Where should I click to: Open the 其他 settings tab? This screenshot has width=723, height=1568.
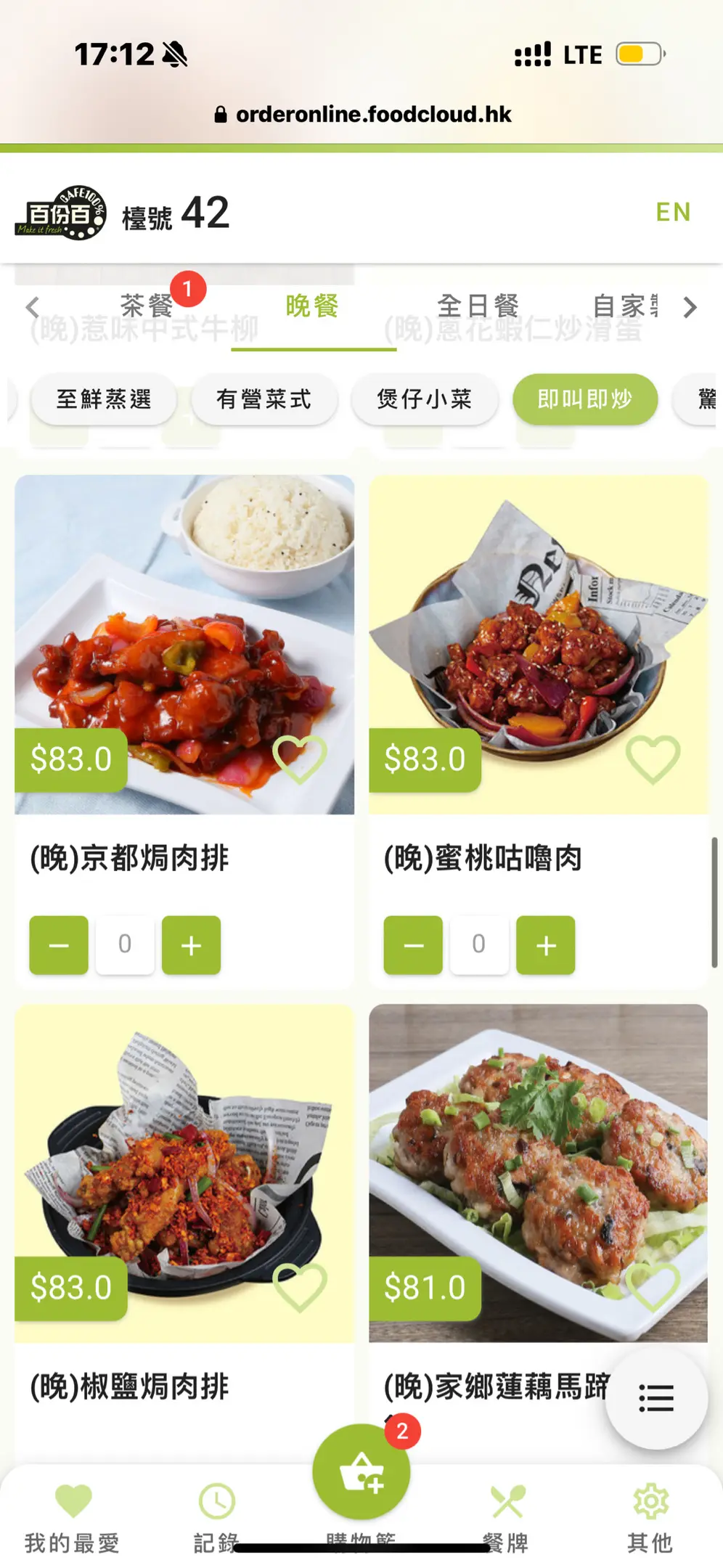[650, 1517]
